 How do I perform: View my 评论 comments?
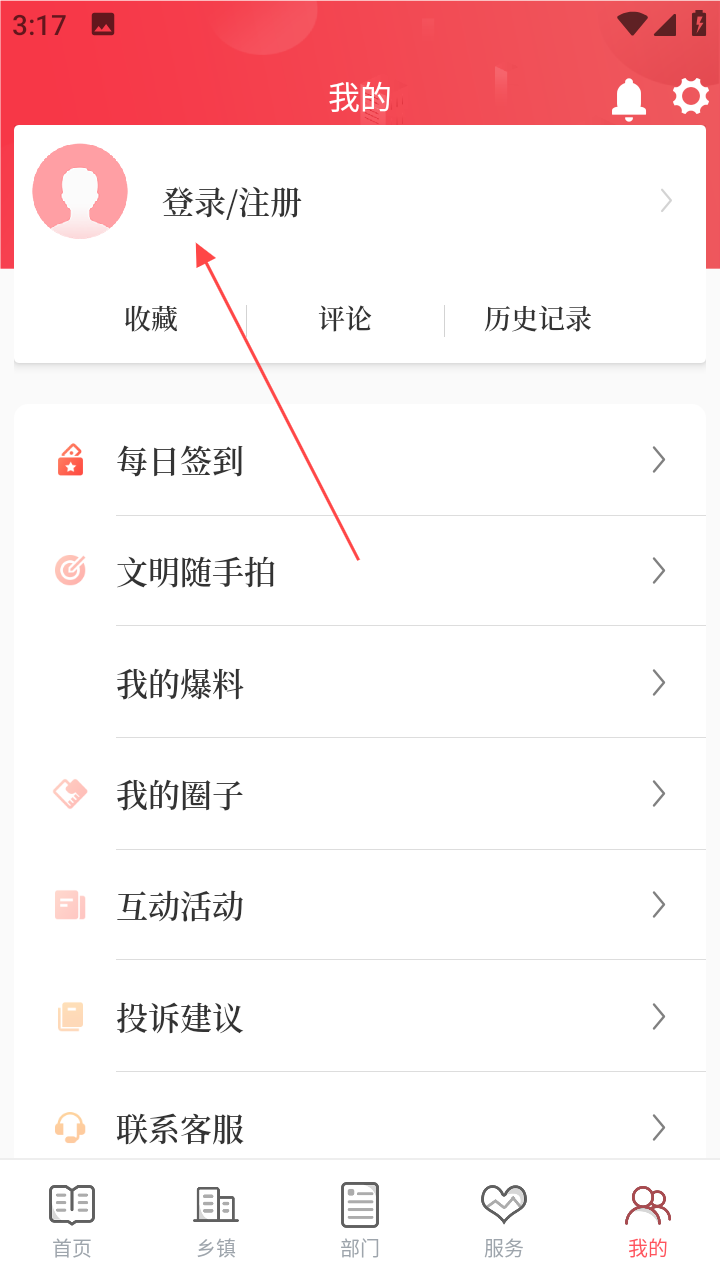pyautogui.click(x=345, y=319)
